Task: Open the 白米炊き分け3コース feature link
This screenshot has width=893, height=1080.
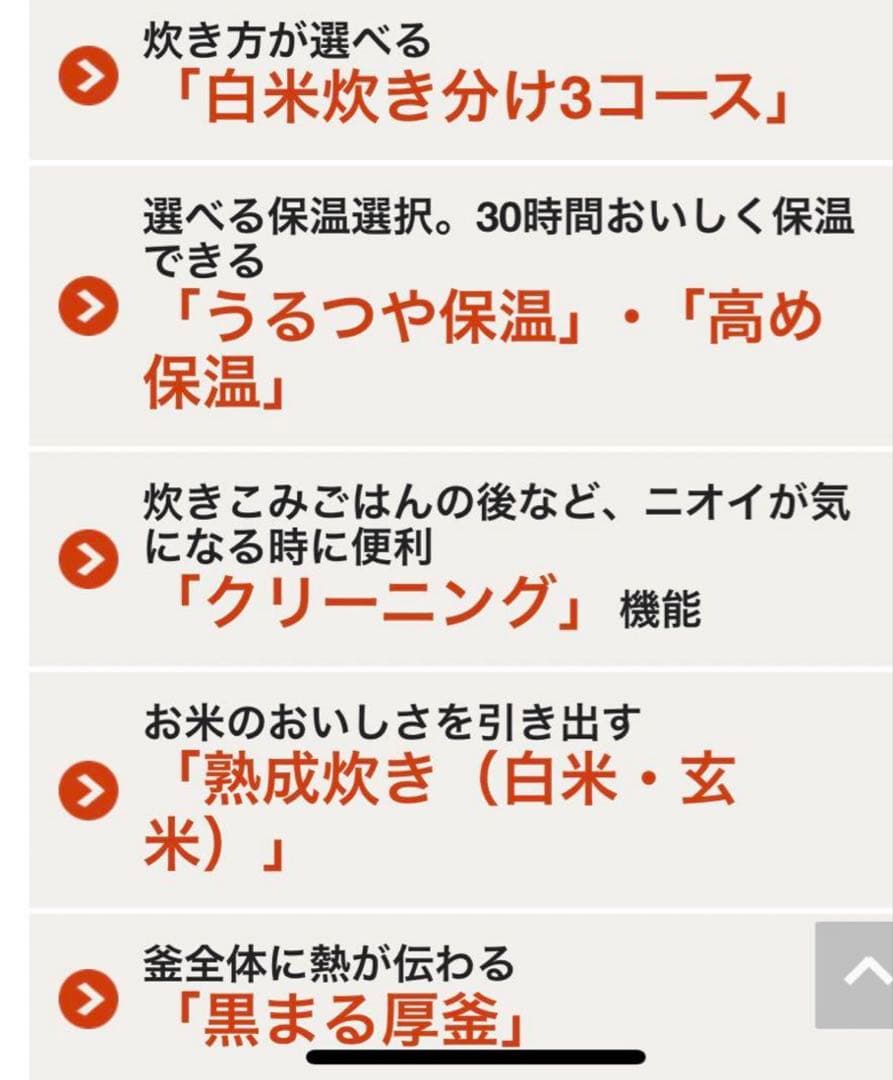Action: coord(480,98)
